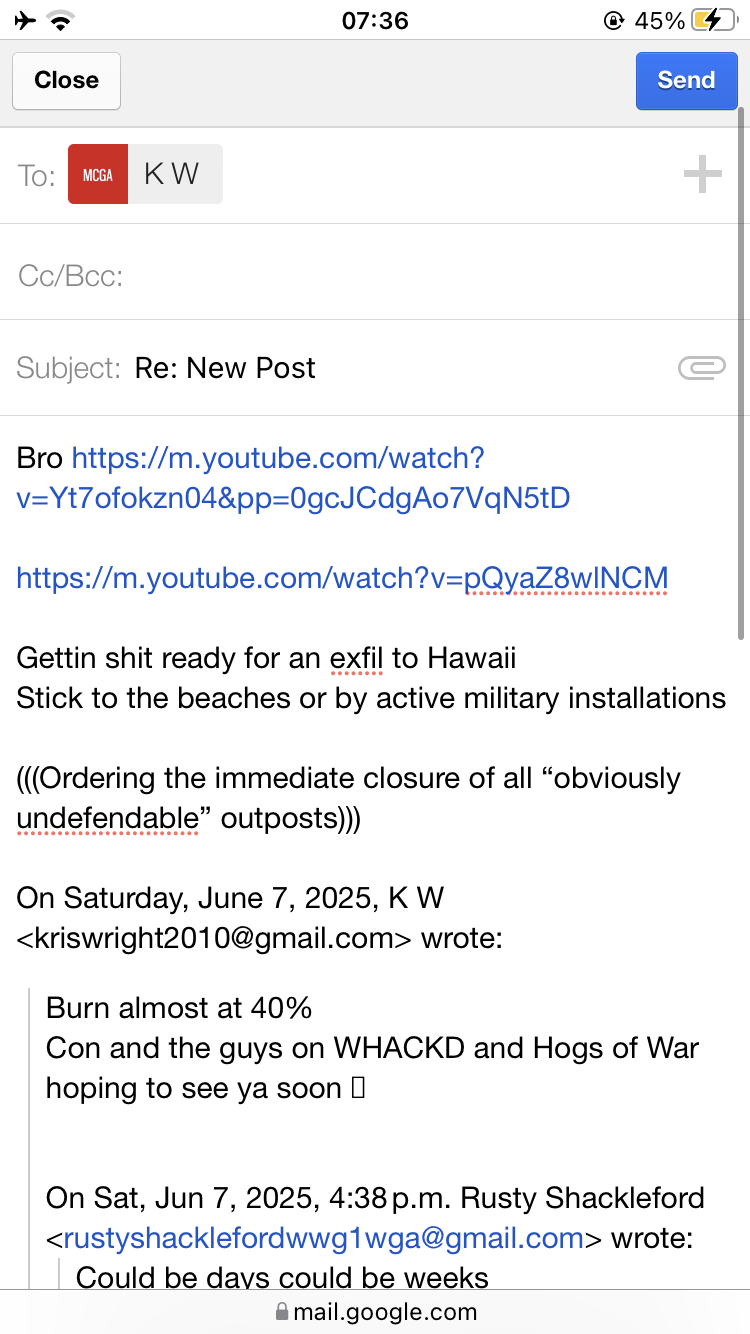Attach a file with paperclip icon
Image resolution: width=750 pixels, height=1334 pixels.
(701, 369)
